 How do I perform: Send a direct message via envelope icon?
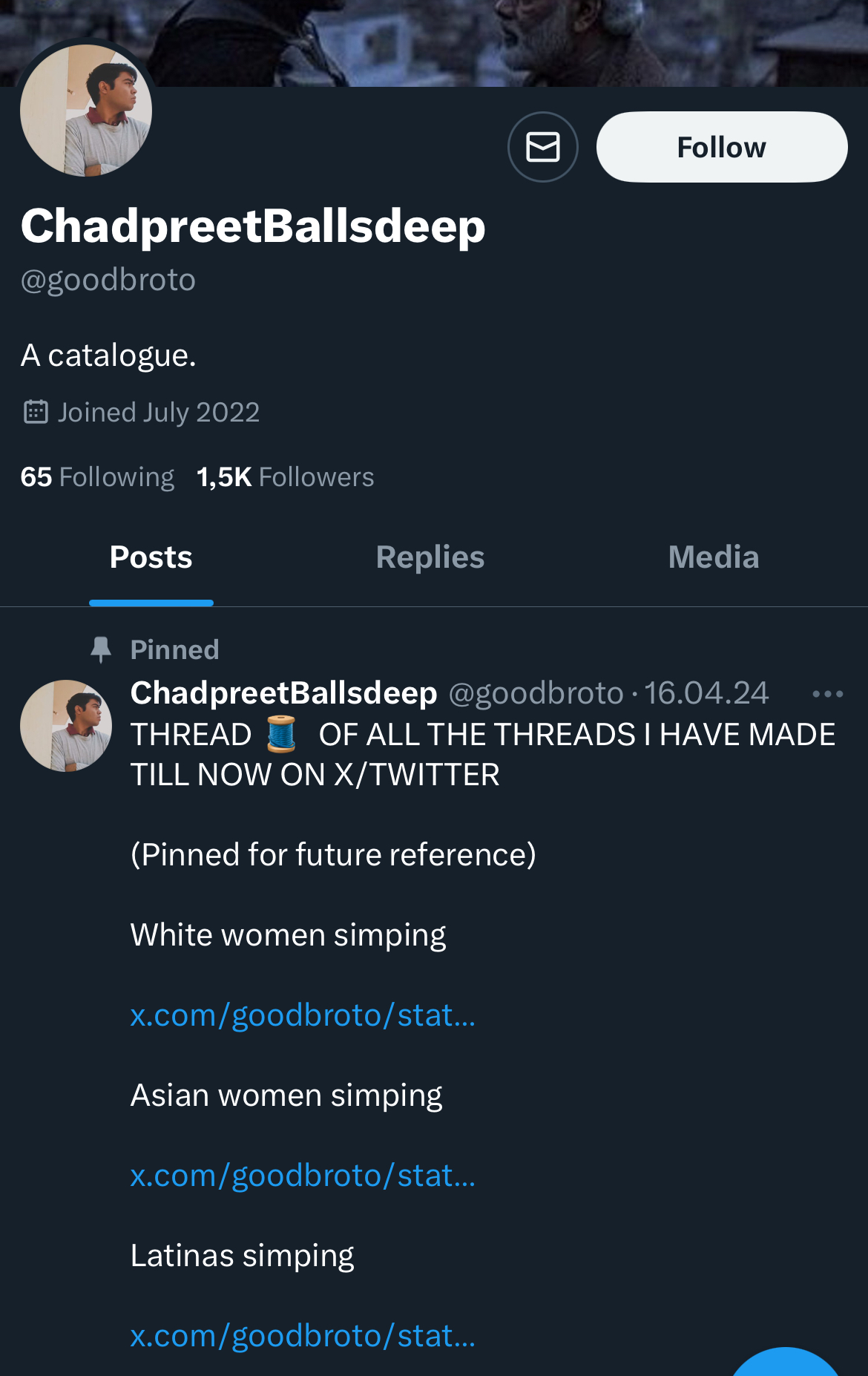coord(542,147)
